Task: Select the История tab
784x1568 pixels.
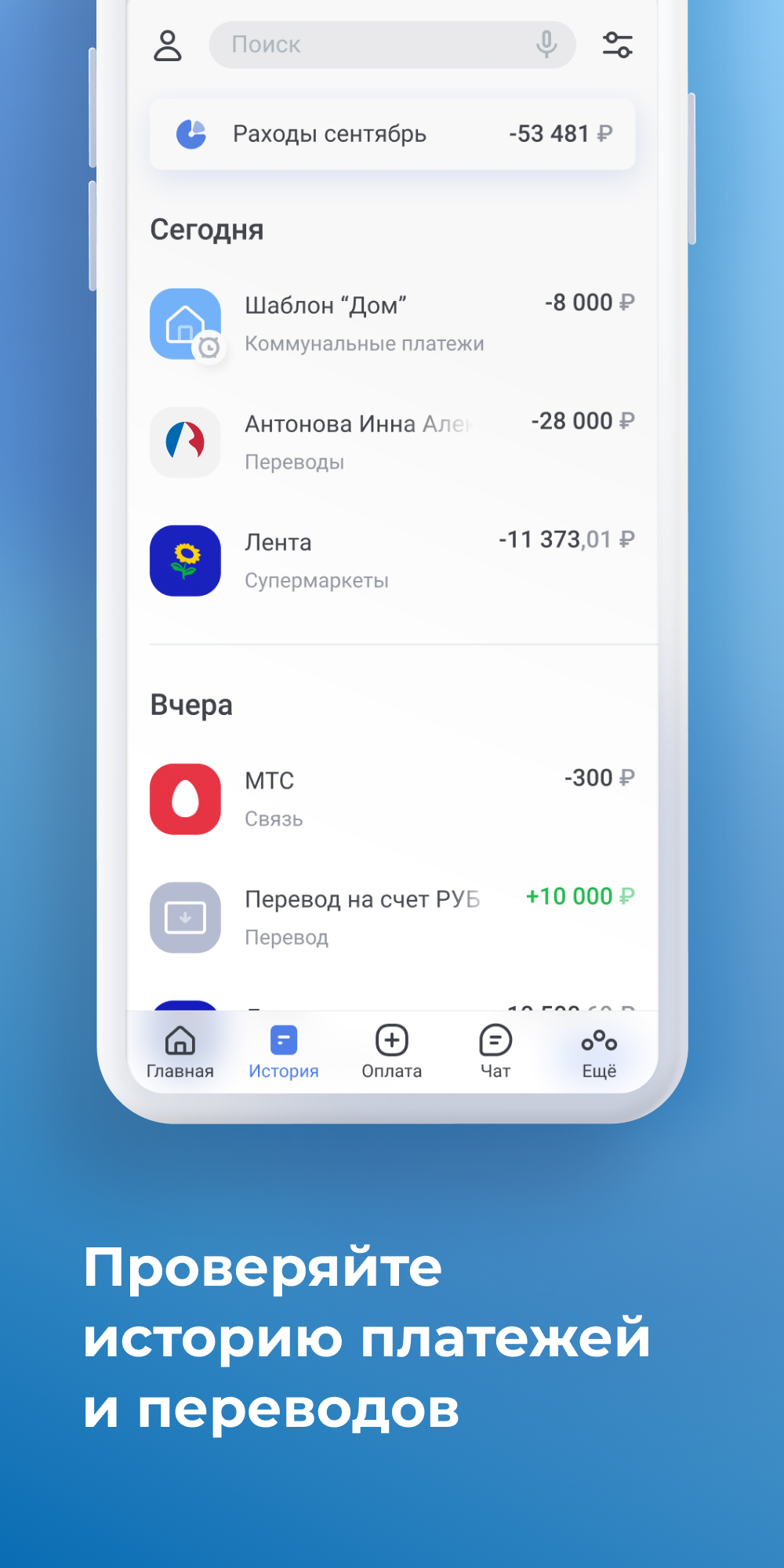Action: pos(283,1051)
